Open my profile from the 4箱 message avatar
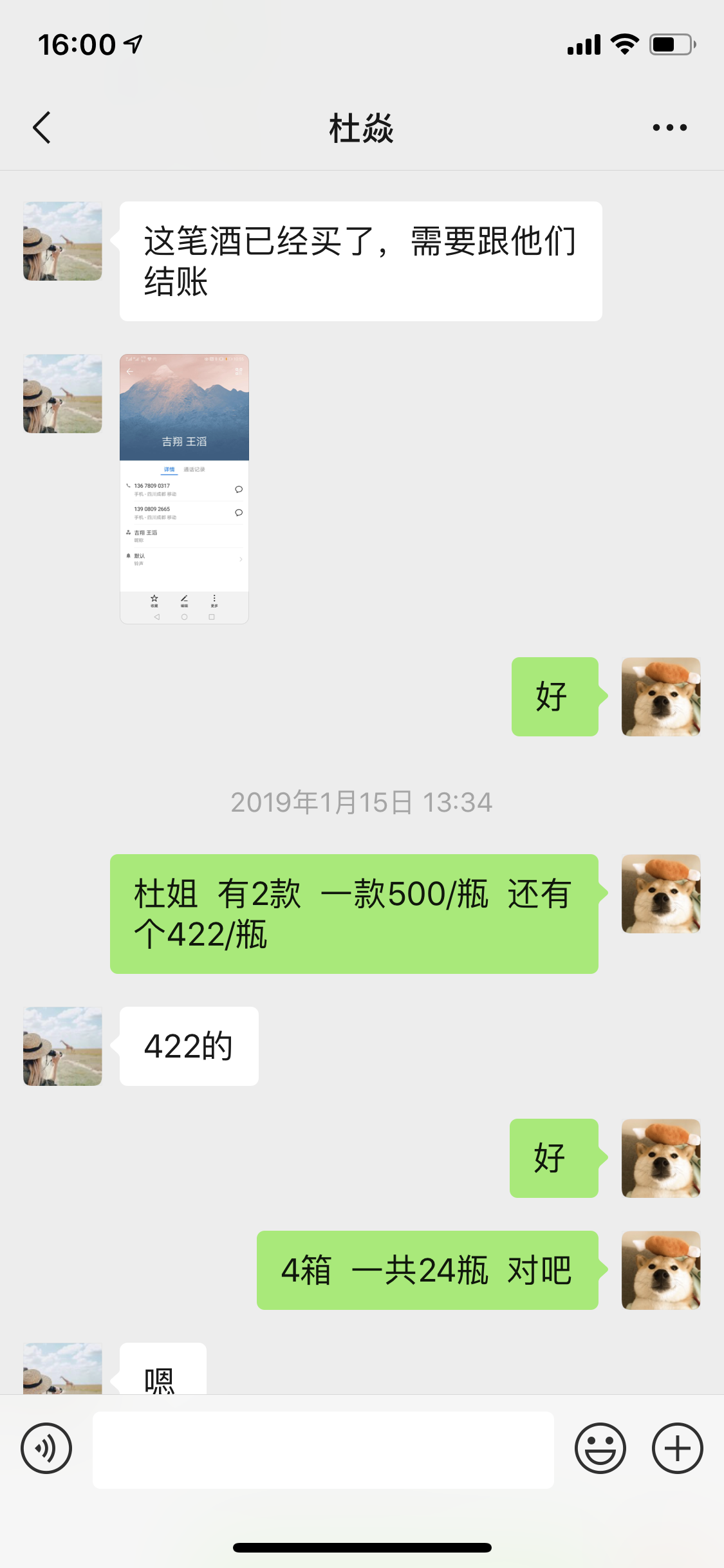 pos(660,1270)
